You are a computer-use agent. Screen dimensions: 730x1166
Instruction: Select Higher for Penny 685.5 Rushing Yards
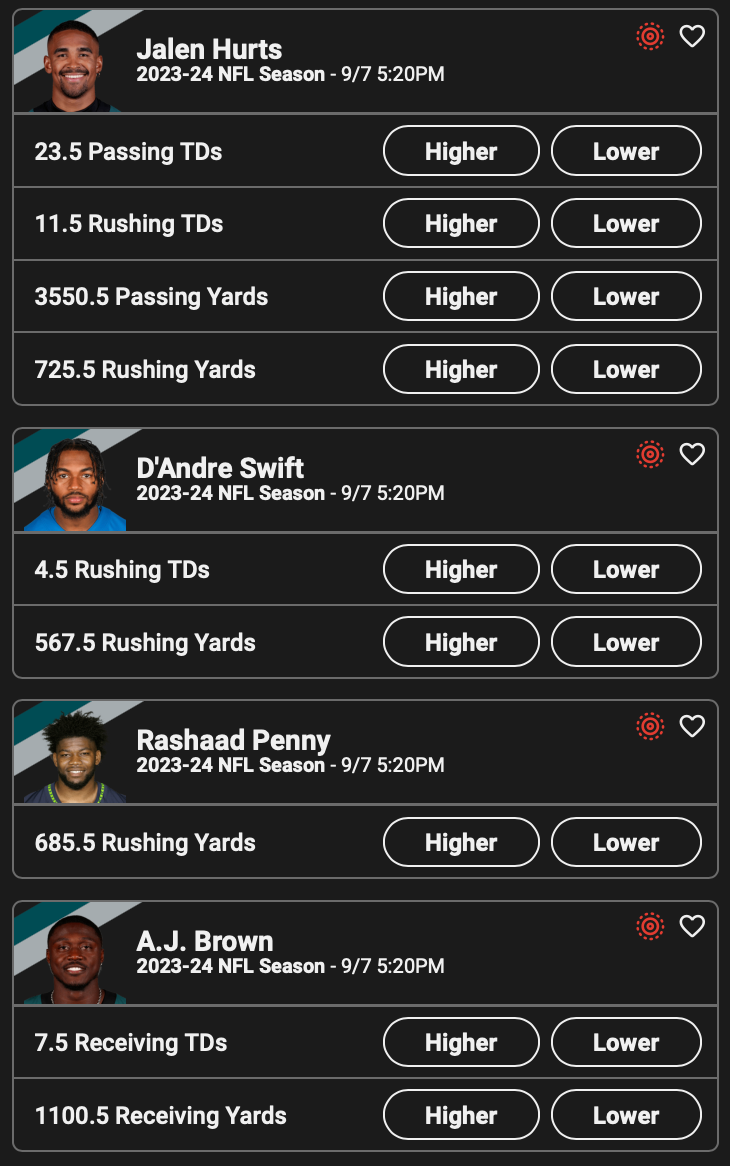click(461, 842)
